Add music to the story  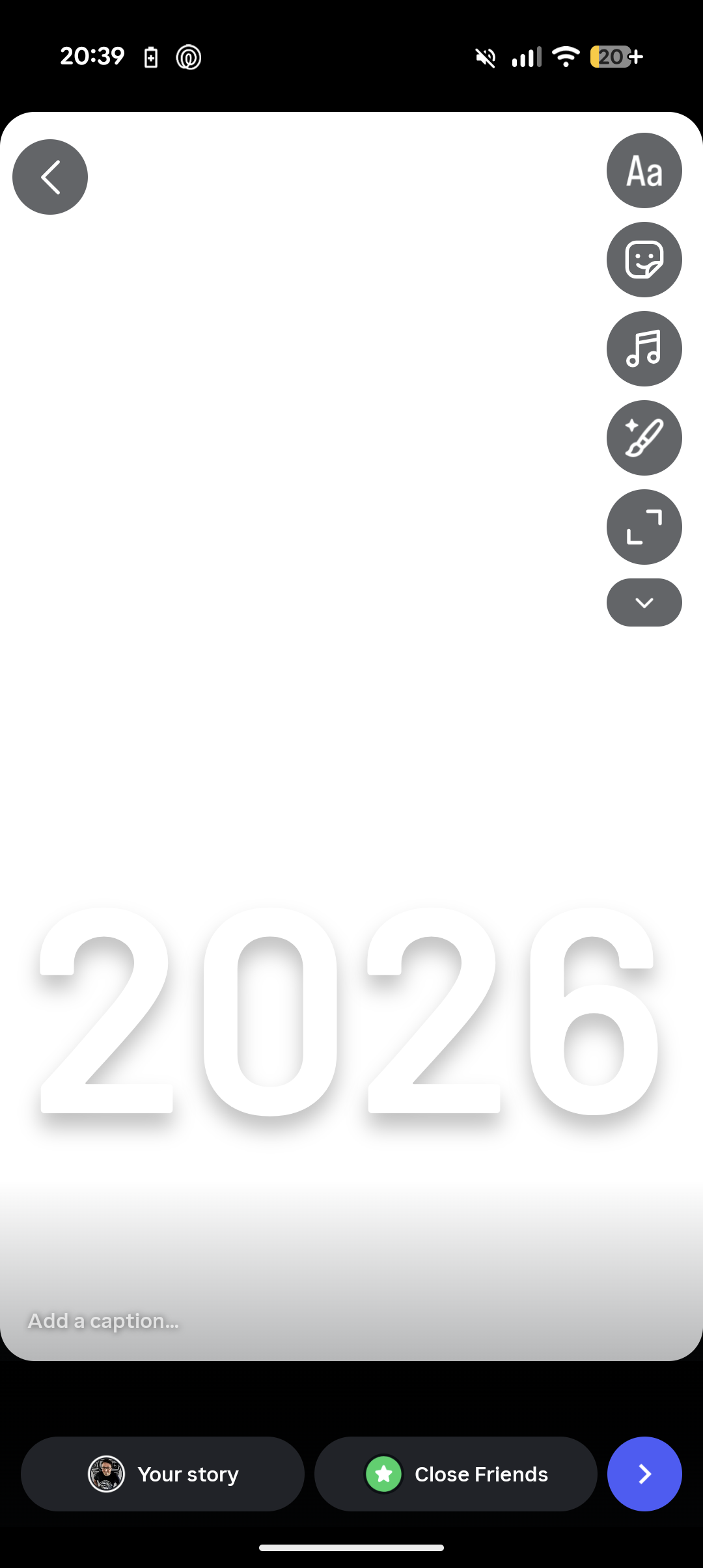pyautogui.click(x=644, y=349)
